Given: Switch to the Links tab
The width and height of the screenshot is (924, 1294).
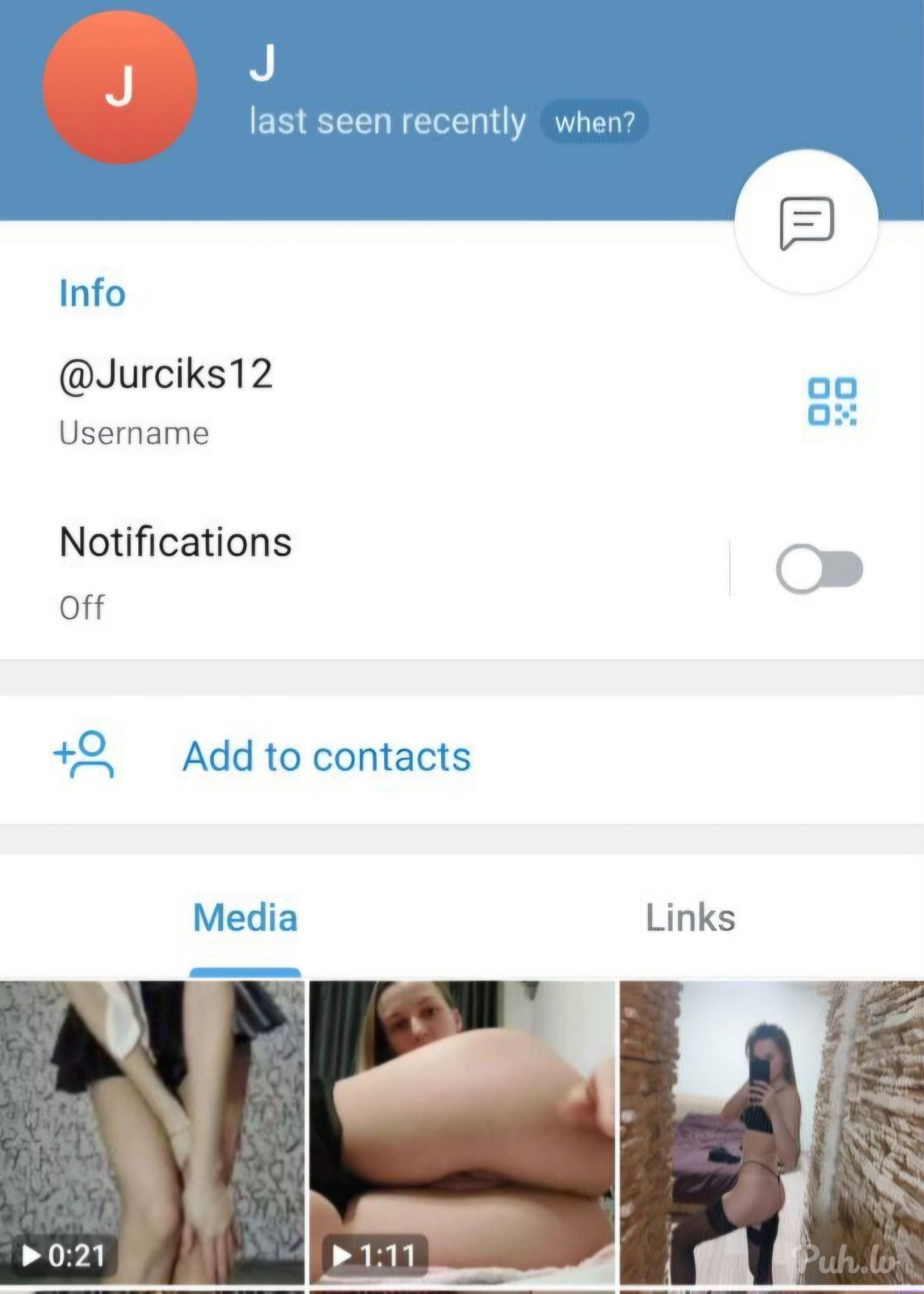Looking at the screenshot, I should [690, 917].
